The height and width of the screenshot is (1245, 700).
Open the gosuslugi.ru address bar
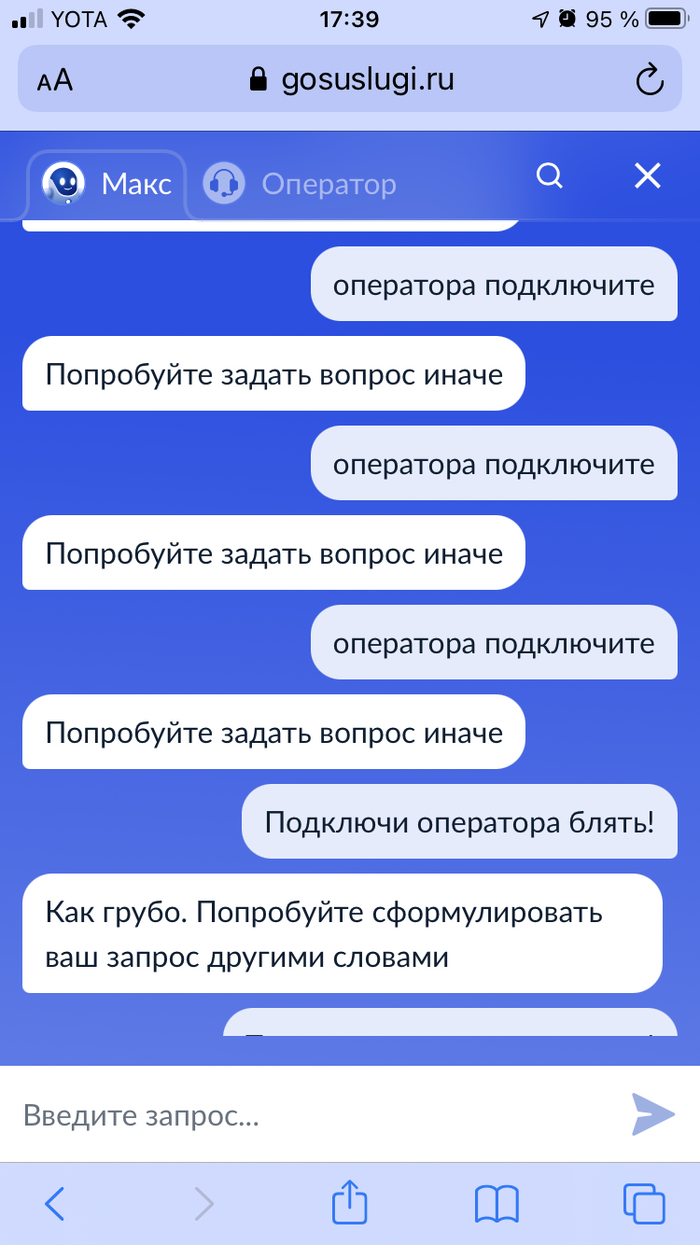pos(350,79)
